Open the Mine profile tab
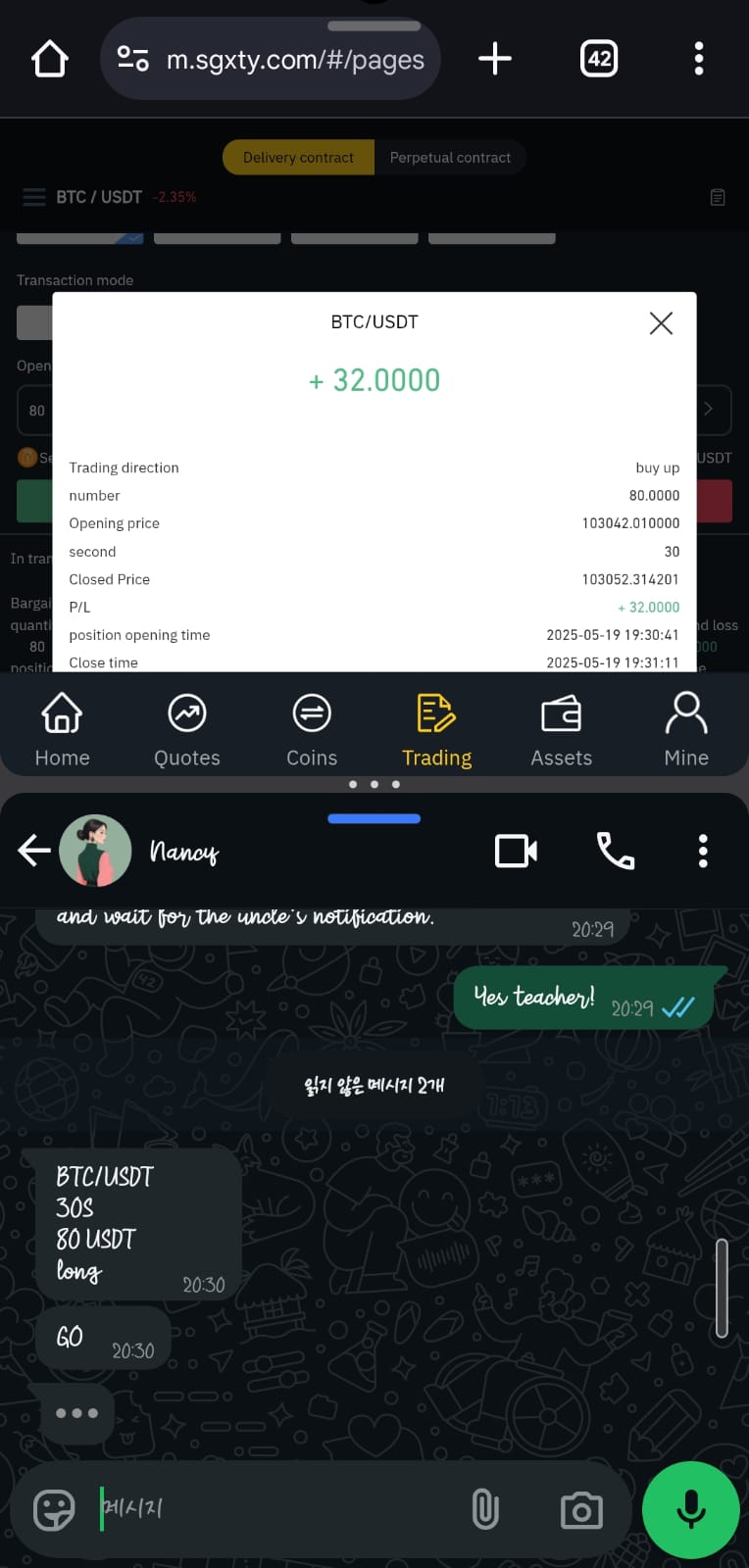The width and height of the screenshot is (749, 1568). pyautogui.click(x=686, y=730)
